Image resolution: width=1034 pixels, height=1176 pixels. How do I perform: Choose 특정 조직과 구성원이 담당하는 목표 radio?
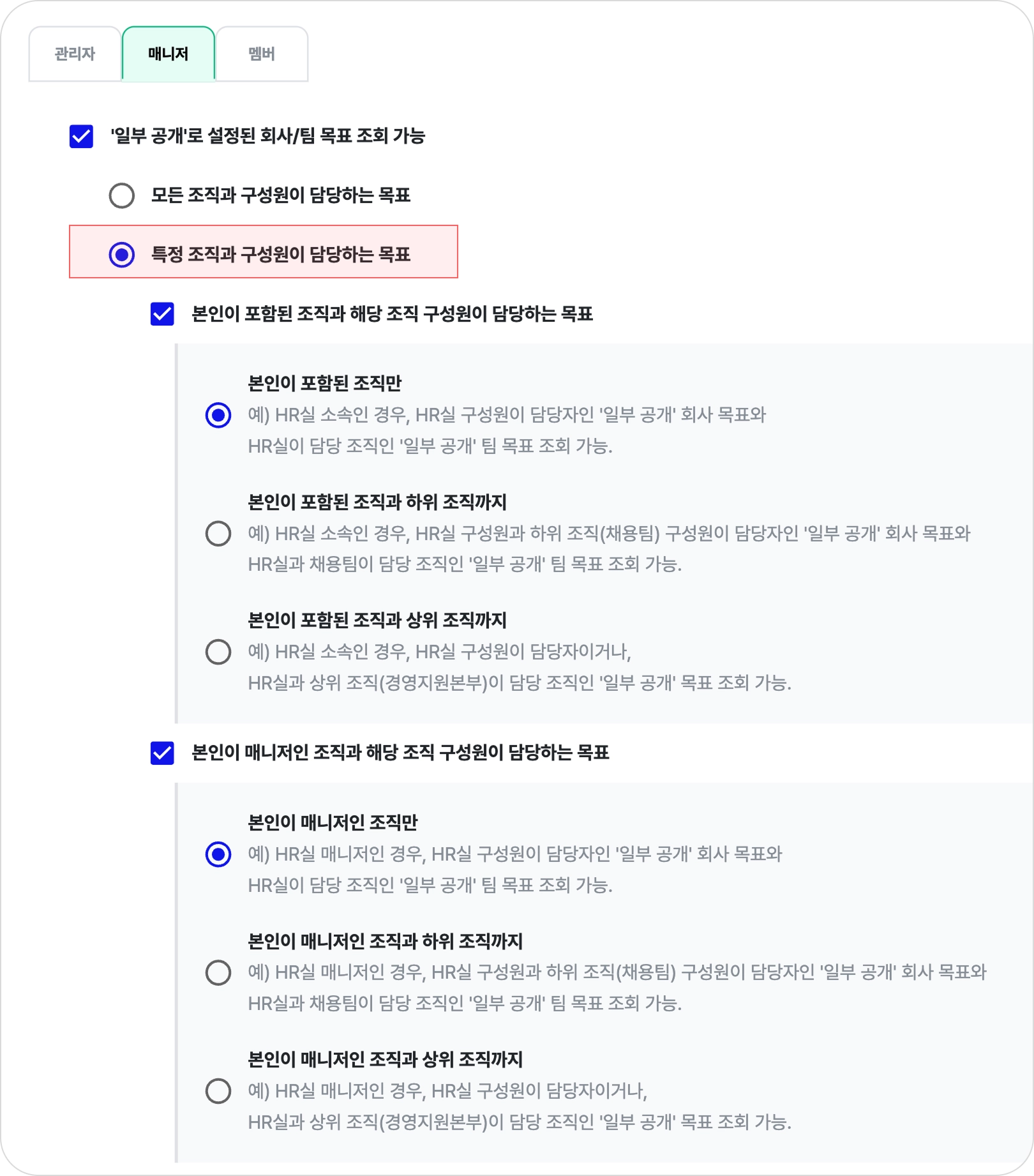122,255
